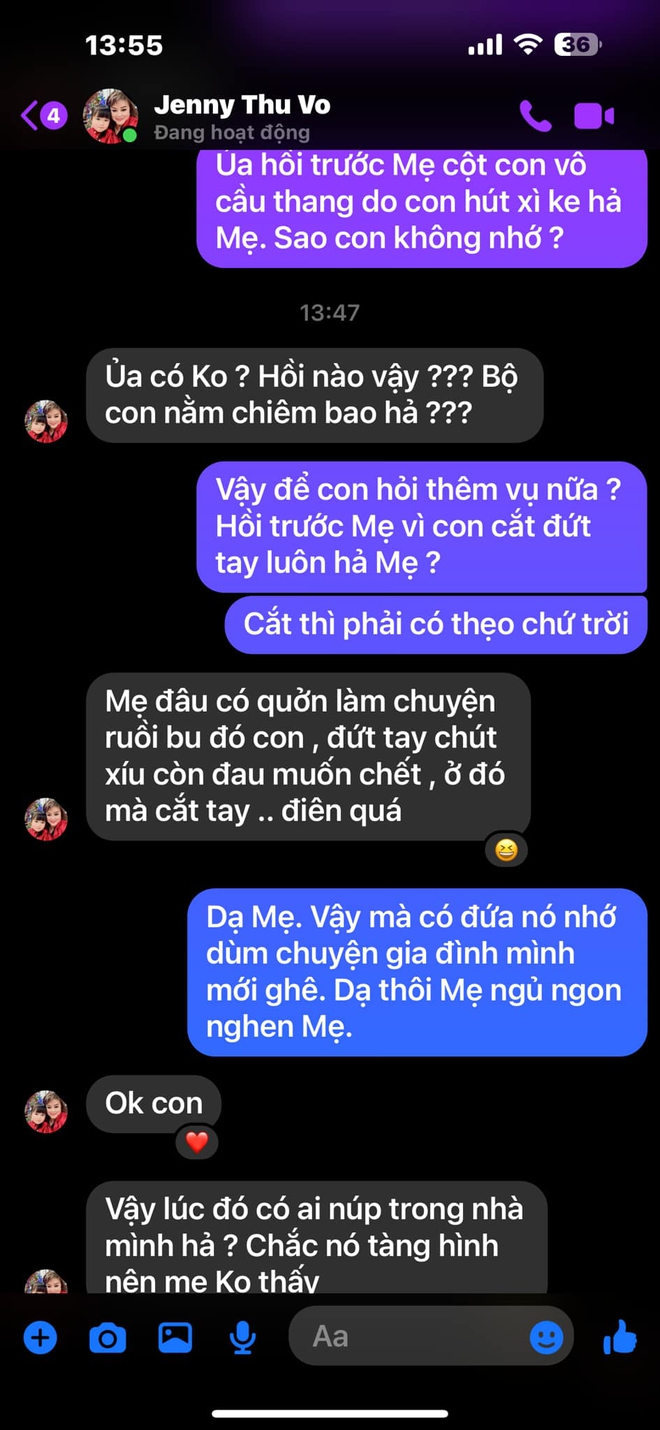The image size is (660, 1430).
Task: Send a thumbs-up like
Action: pos(620,1337)
